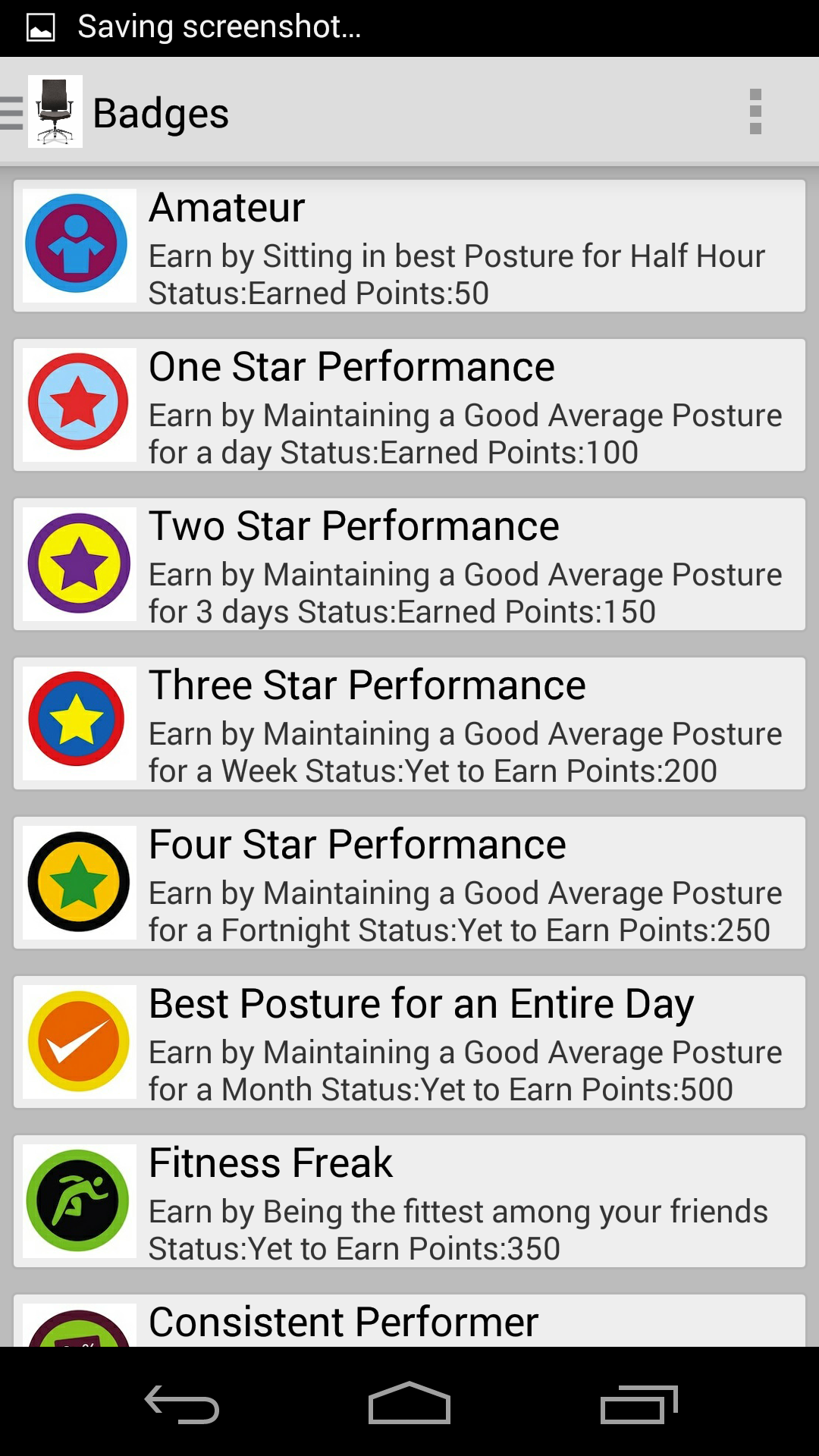Tap the Three Star Performance badge

tap(409, 723)
